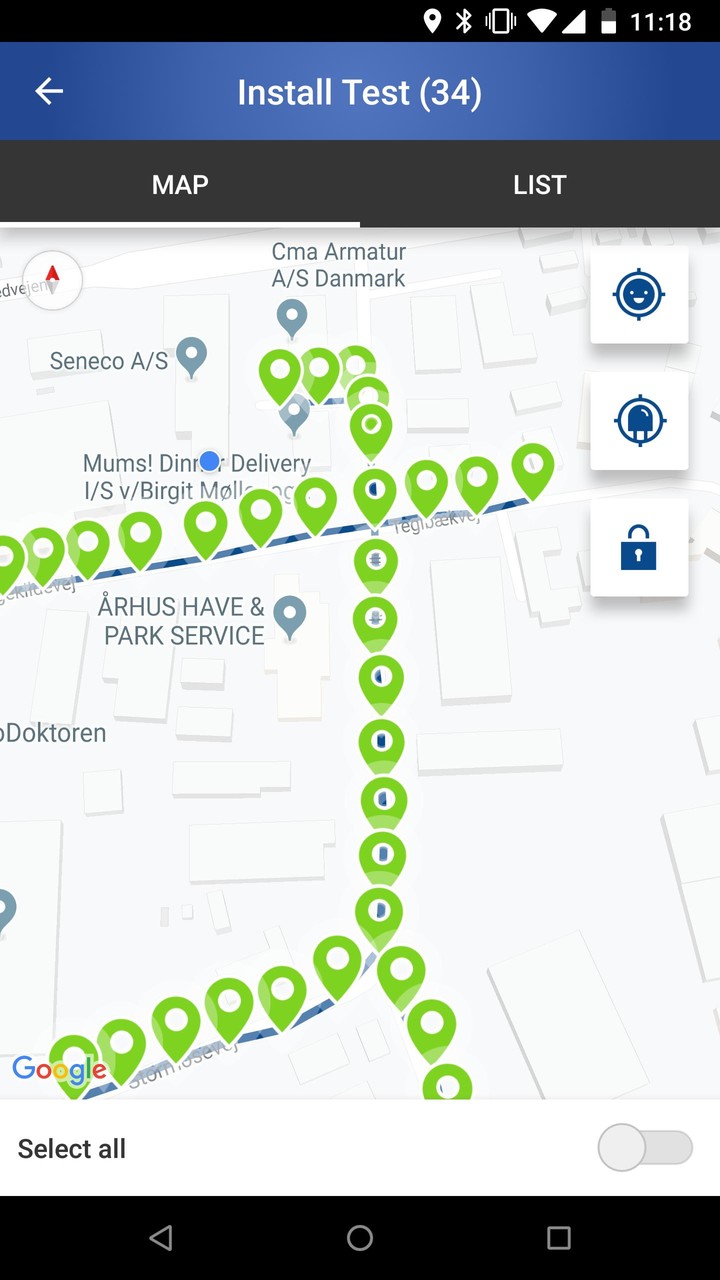Go back using the header arrow
Viewport: 720px width, 1280px height.
[49, 92]
